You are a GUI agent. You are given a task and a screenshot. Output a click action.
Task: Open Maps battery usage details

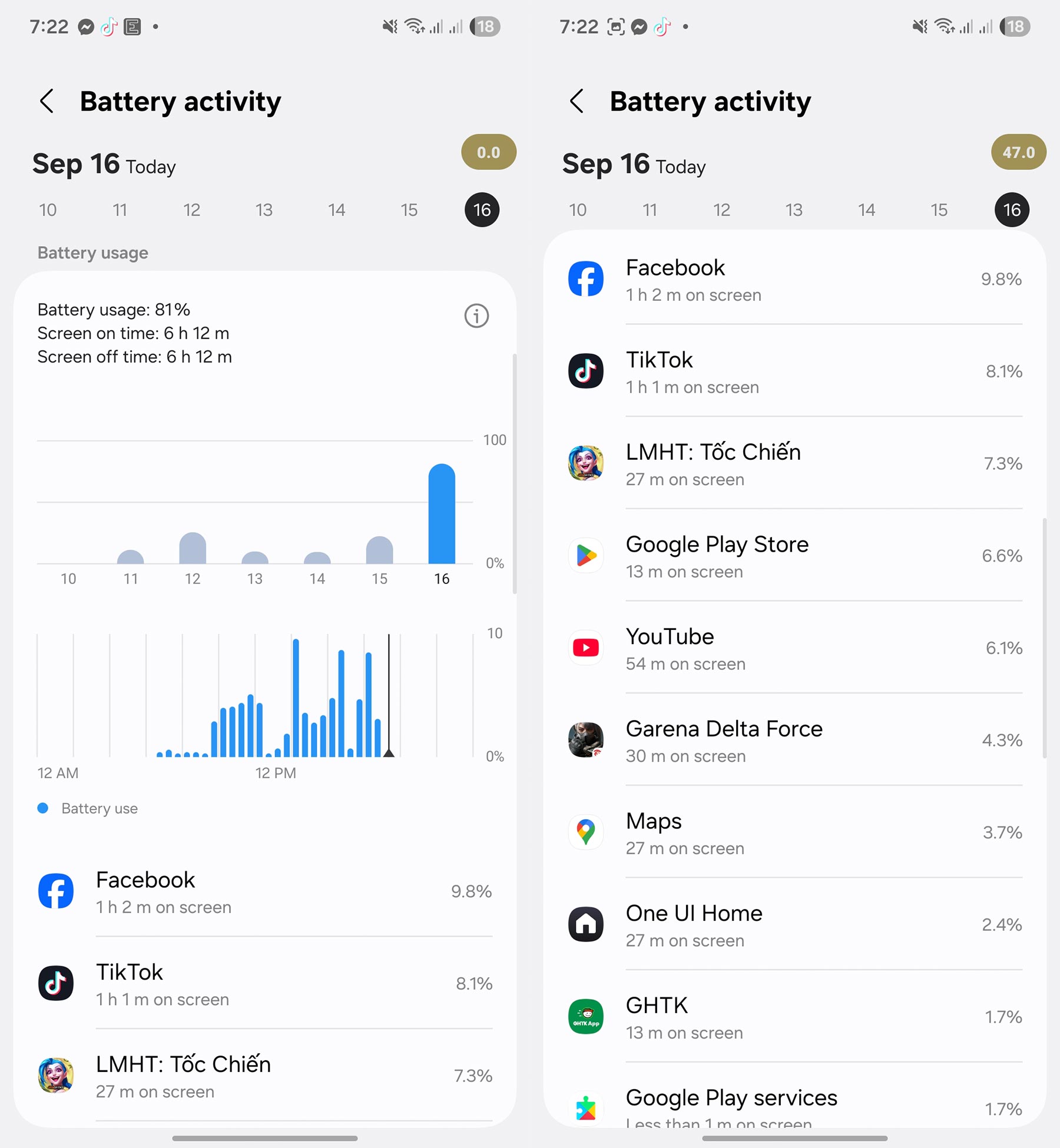pyautogui.click(x=794, y=833)
